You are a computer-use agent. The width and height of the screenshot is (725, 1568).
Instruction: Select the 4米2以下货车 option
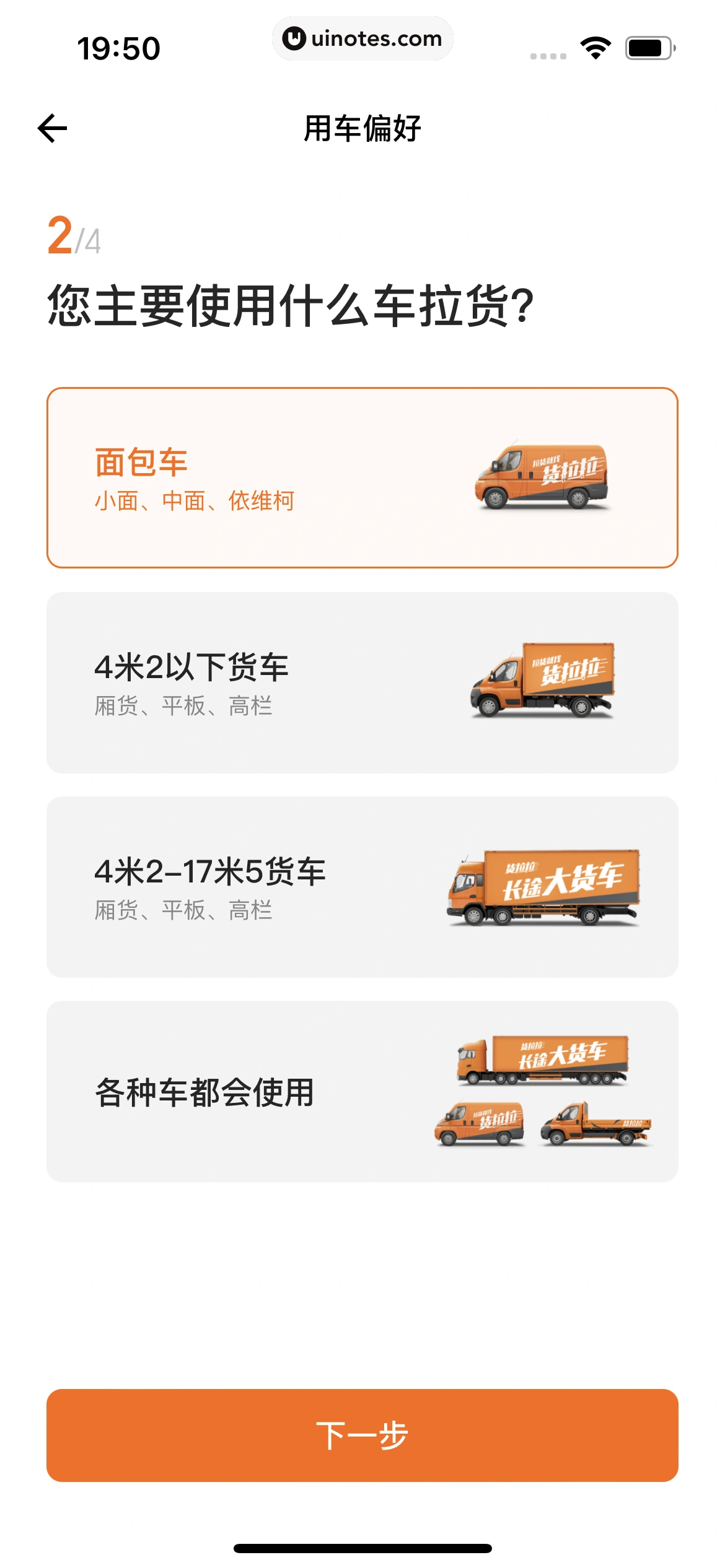[x=362, y=681]
